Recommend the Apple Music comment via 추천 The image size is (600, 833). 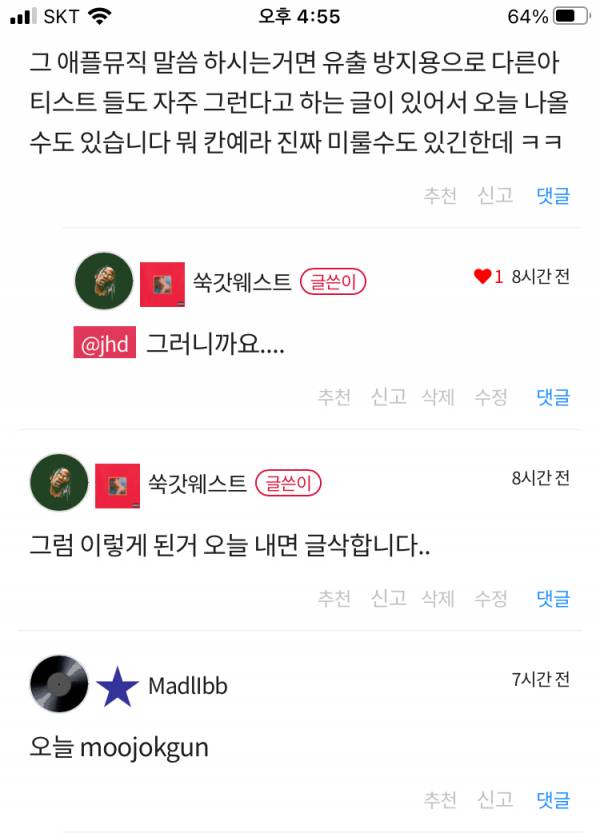click(x=440, y=196)
